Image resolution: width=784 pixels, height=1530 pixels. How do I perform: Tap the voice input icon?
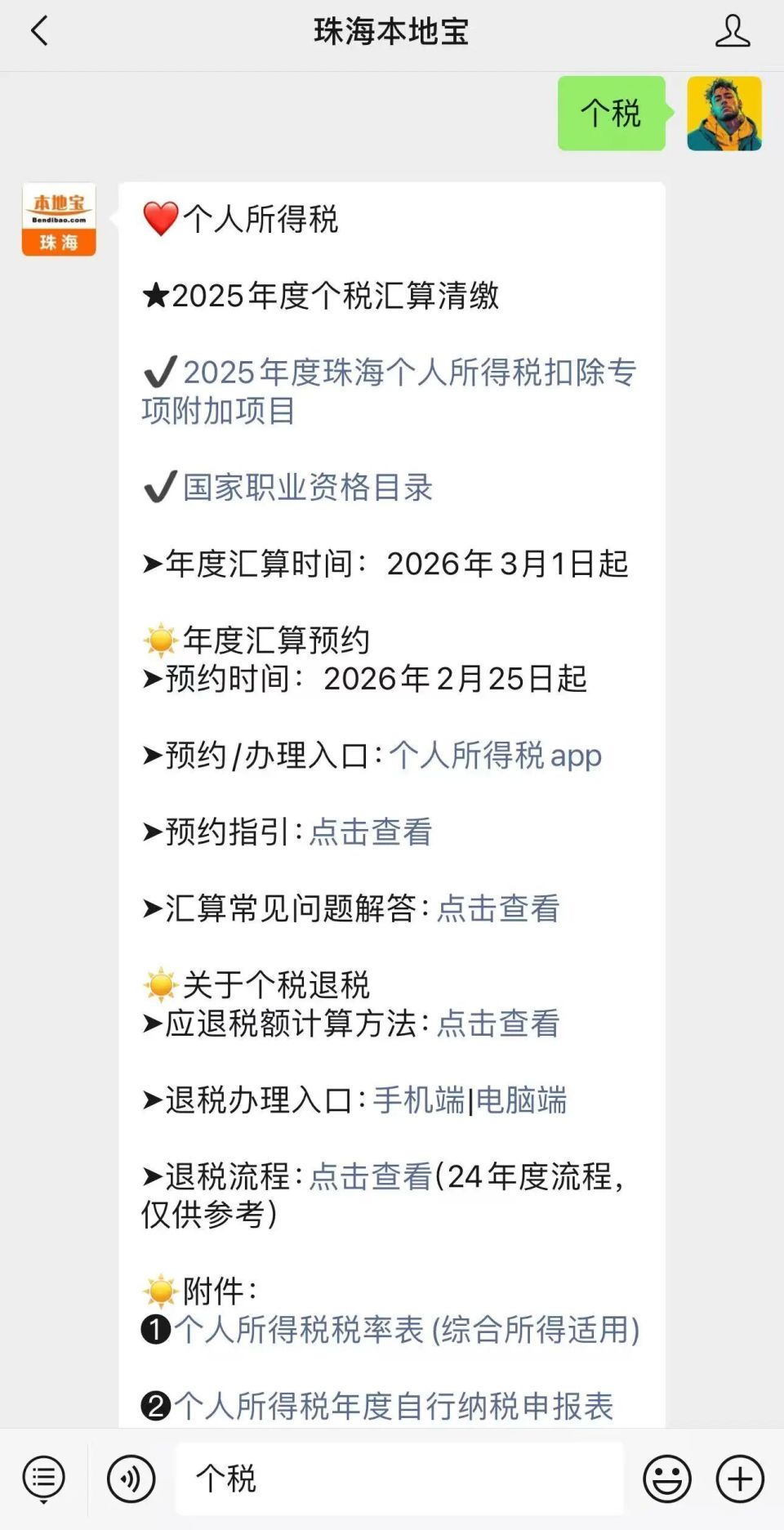click(x=131, y=1479)
